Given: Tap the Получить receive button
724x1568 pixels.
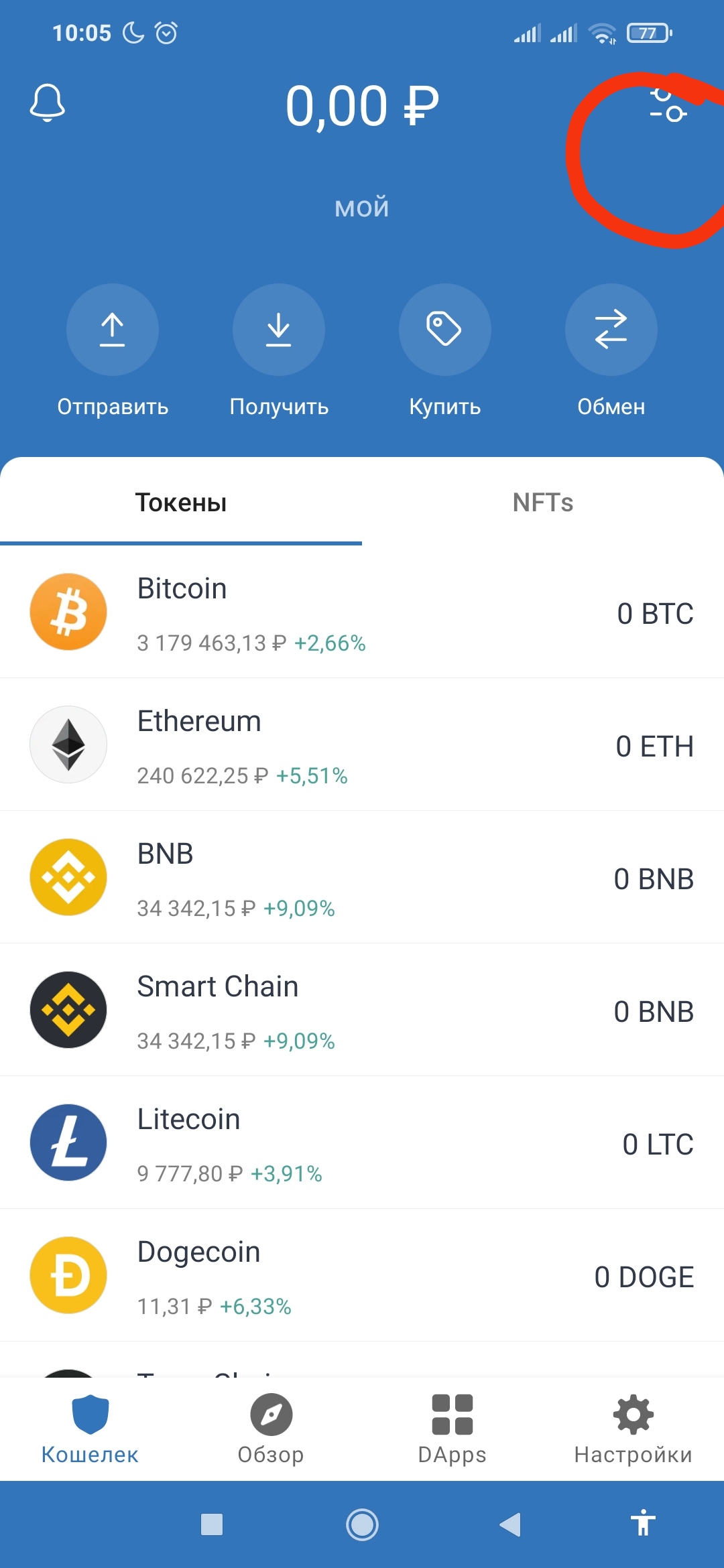Looking at the screenshot, I should (x=279, y=330).
